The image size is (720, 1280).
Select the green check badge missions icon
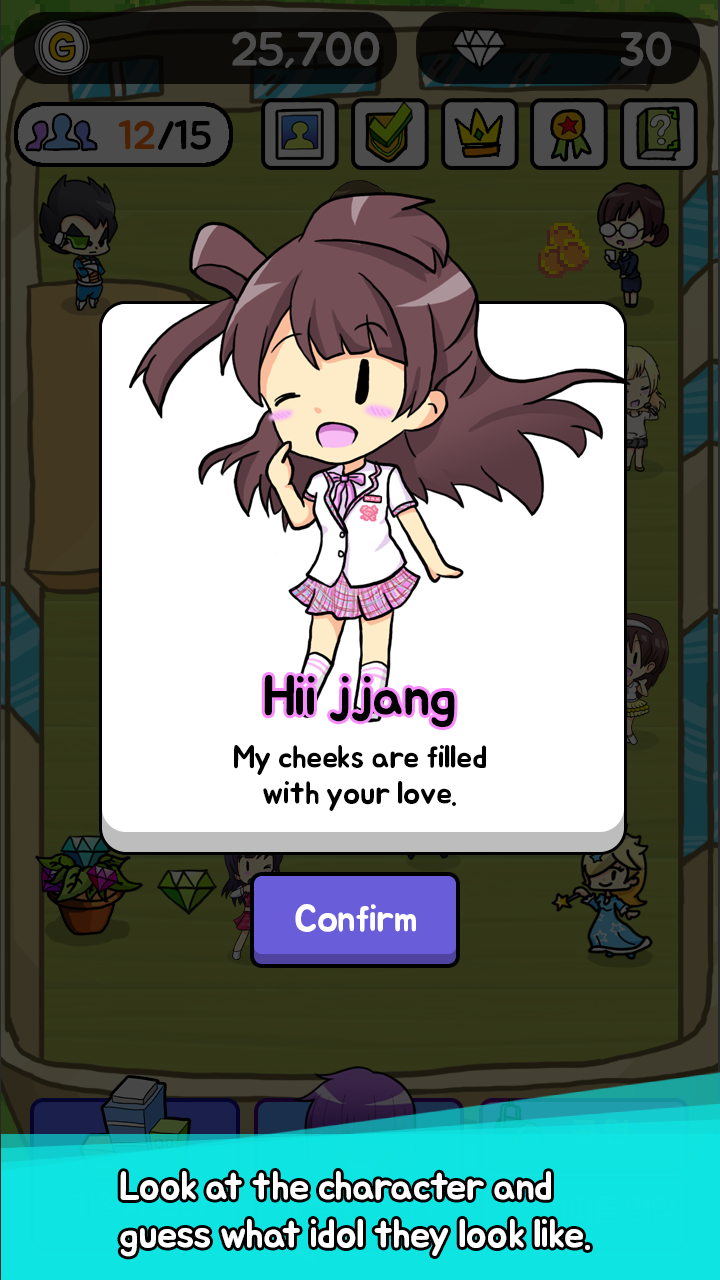[388, 135]
